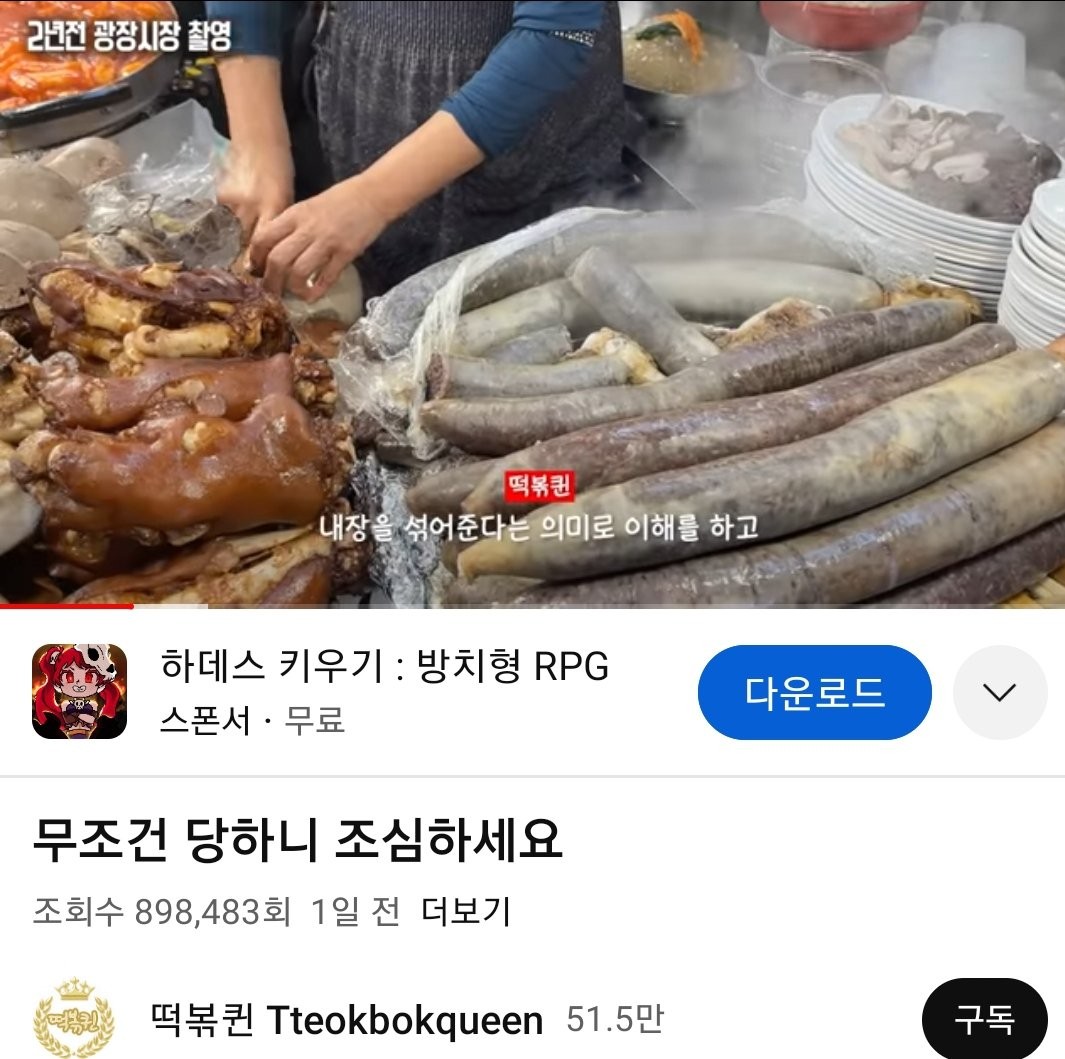1065x1059 pixels.
Task: Open the 떡볶퀸 Tteokbokqueen channel page
Action: [x=345, y=1021]
